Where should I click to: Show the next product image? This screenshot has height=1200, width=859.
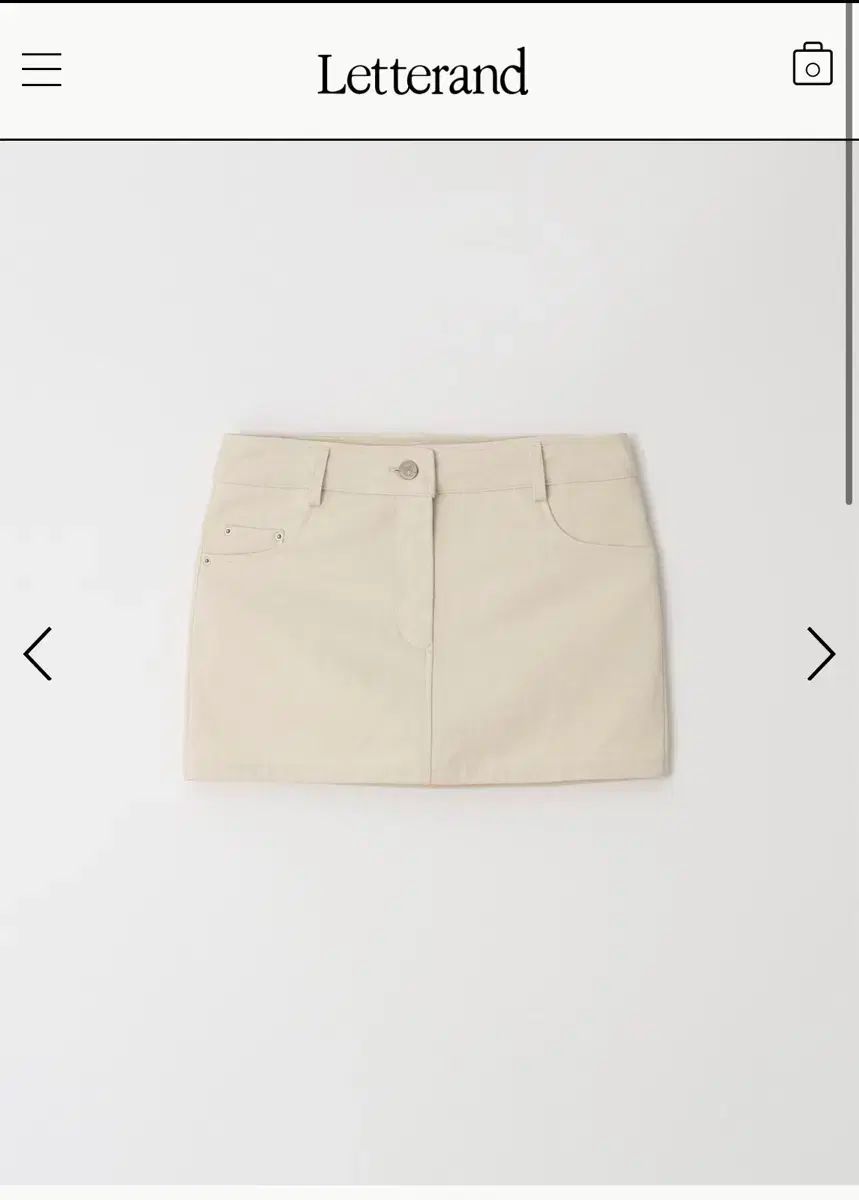click(820, 654)
